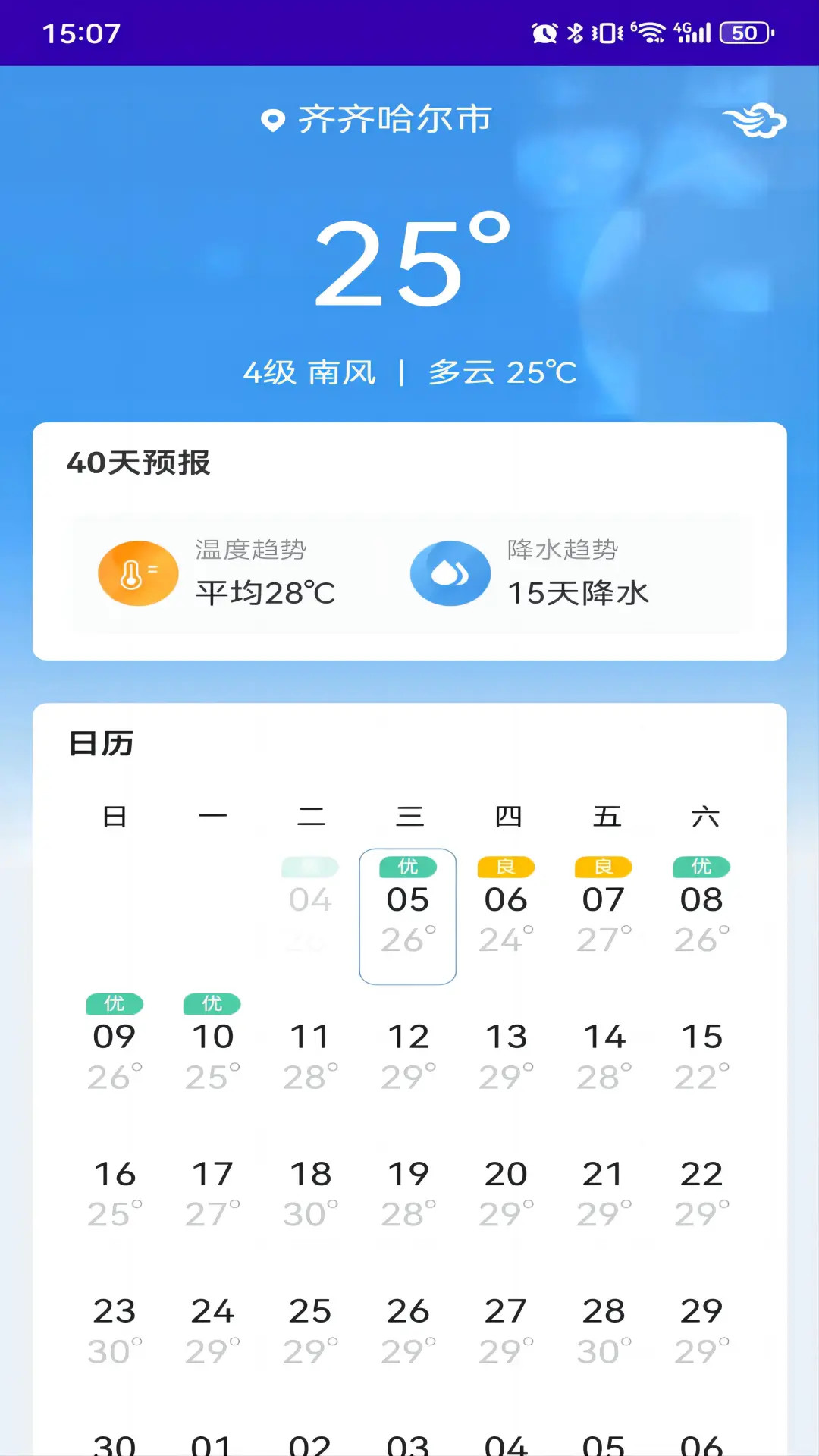The height and width of the screenshot is (1456, 819).
Task: Click the location pin icon beside city name
Action: click(272, 118)
